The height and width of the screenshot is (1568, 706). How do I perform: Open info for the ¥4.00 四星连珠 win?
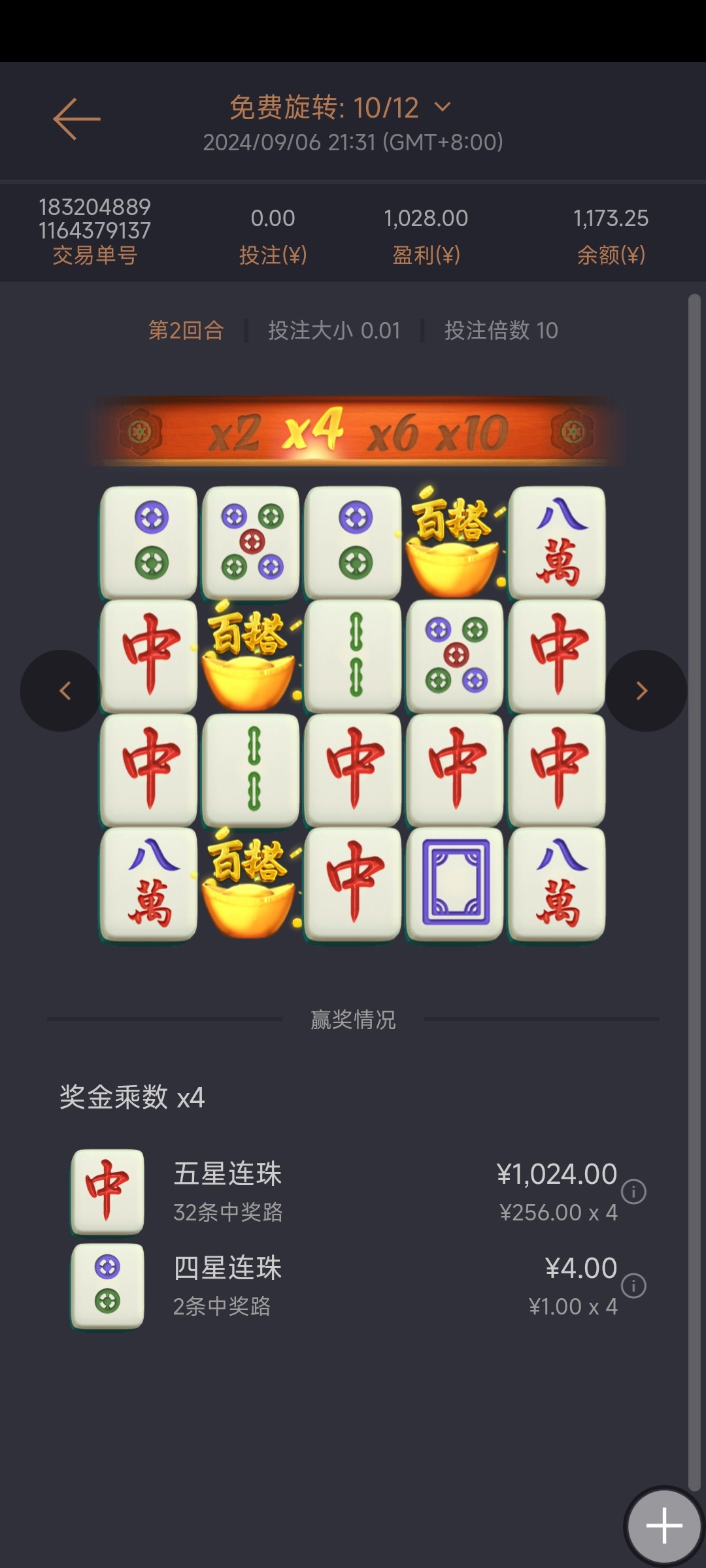pyautogui.click(x=633, y=1286)
